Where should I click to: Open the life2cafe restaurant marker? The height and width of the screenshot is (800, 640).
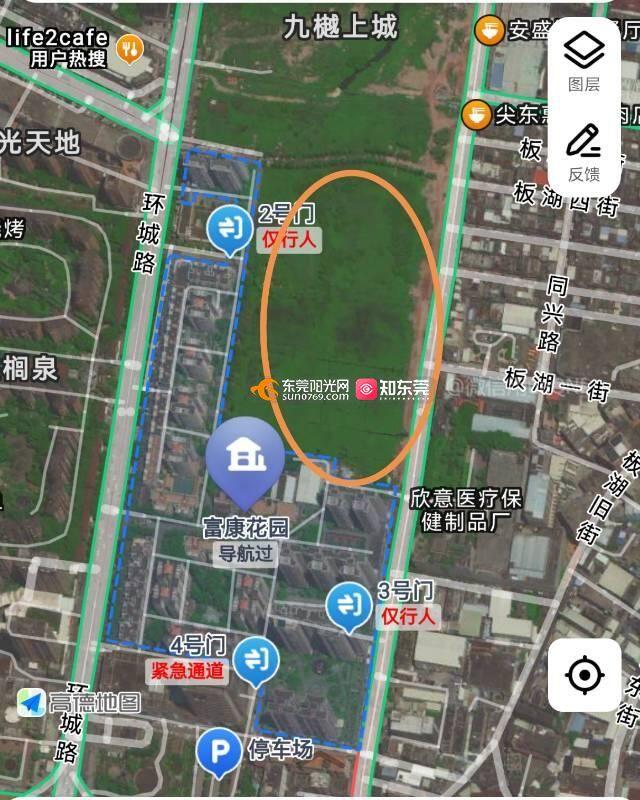tap(129, 47)
